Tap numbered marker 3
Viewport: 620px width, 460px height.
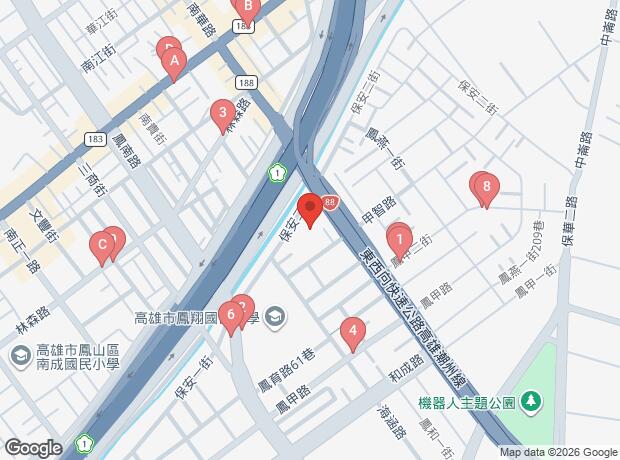223,117
